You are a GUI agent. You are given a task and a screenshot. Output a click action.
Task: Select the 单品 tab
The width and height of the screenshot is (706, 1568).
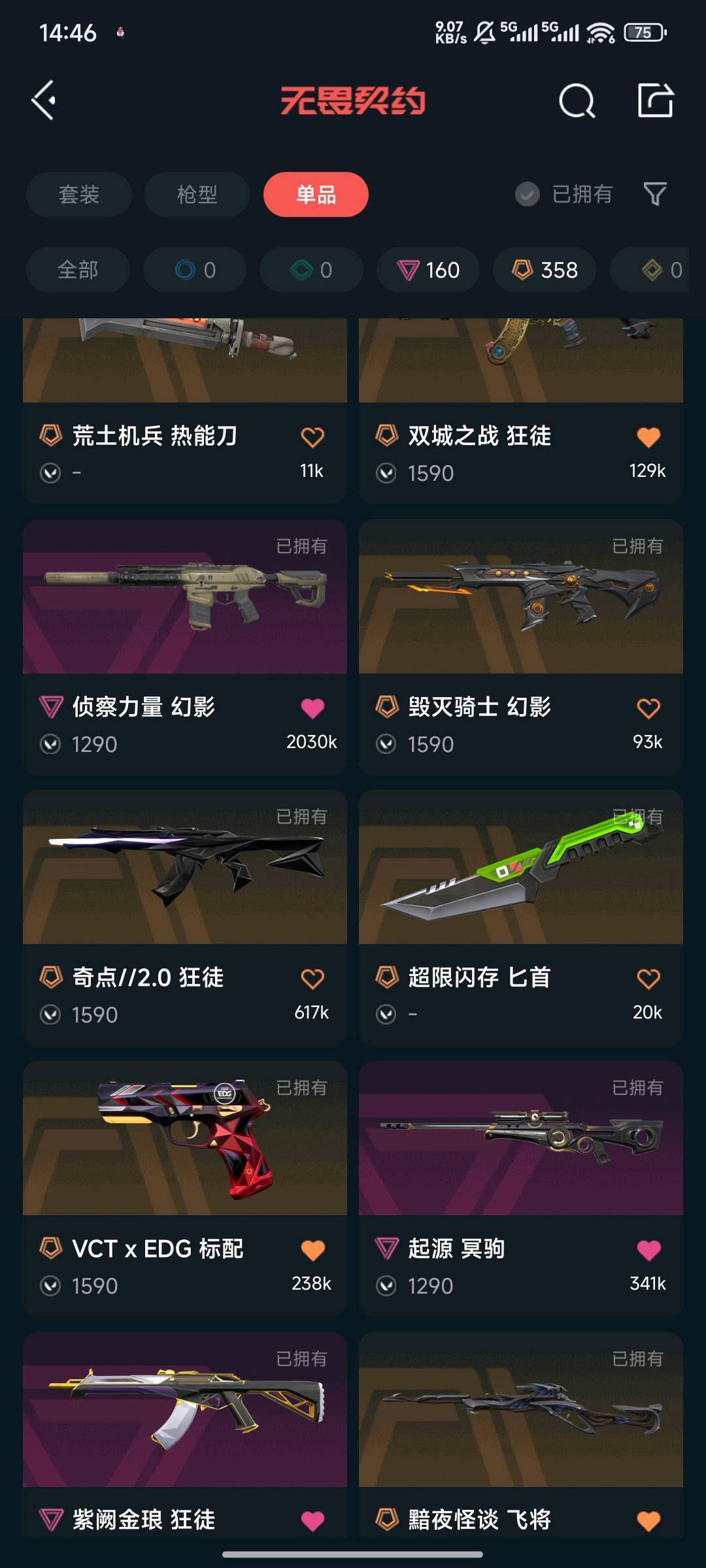[316, 195]
